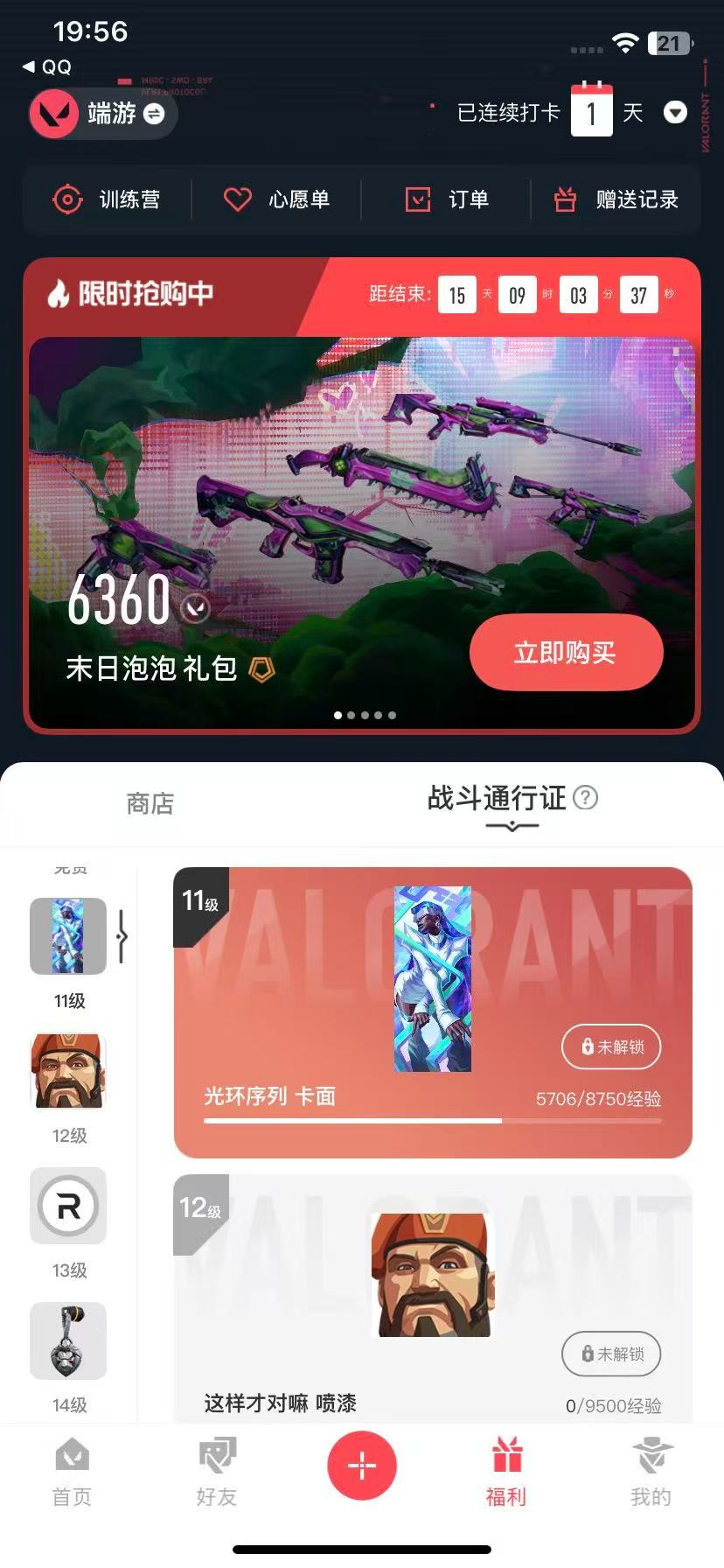
Task: Switch game mode via 端游 toggle
Action: tap(153, 114)
